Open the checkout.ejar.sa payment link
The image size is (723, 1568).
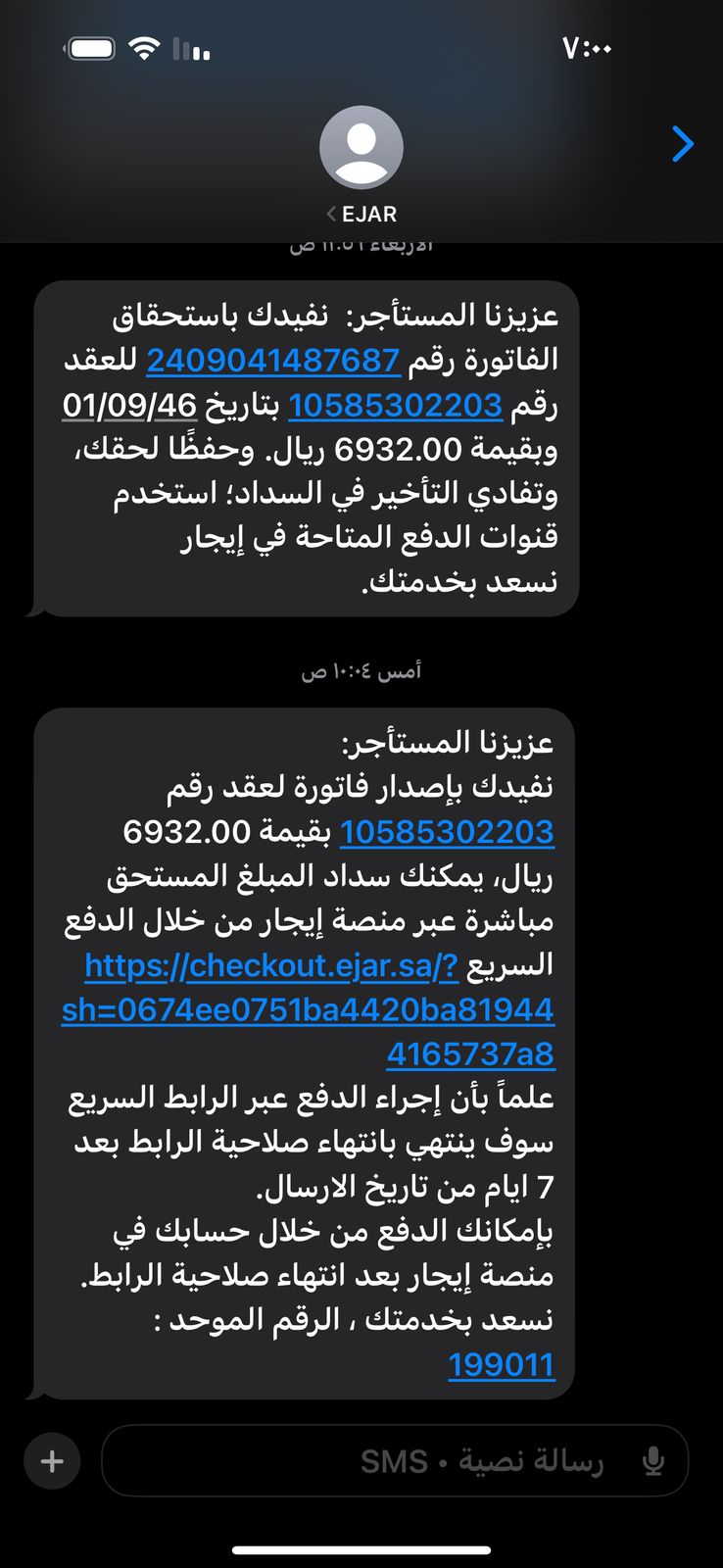pos(308,1009)
